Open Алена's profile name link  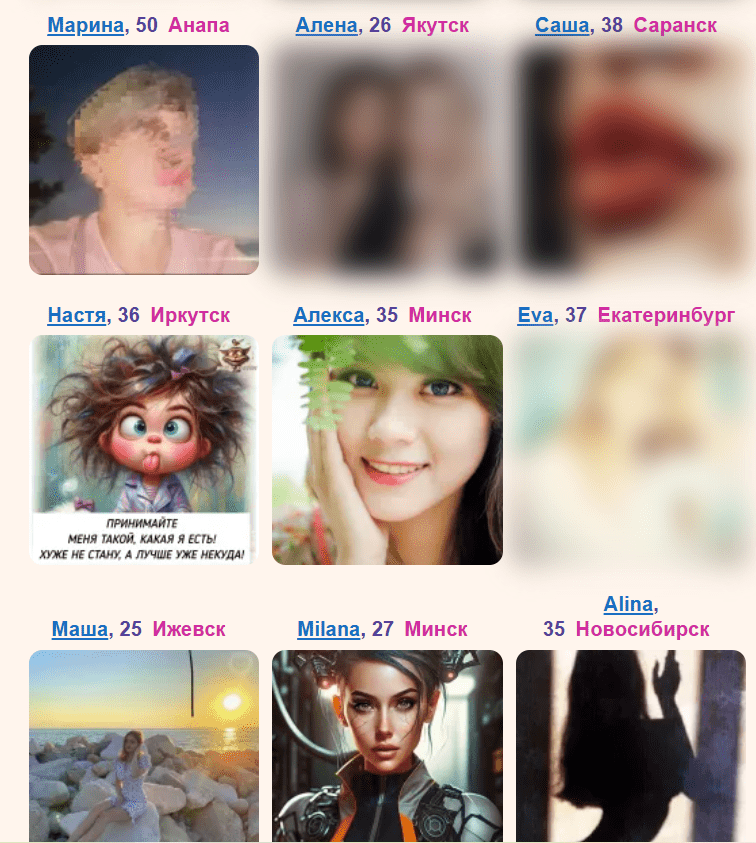coord(327,25)
